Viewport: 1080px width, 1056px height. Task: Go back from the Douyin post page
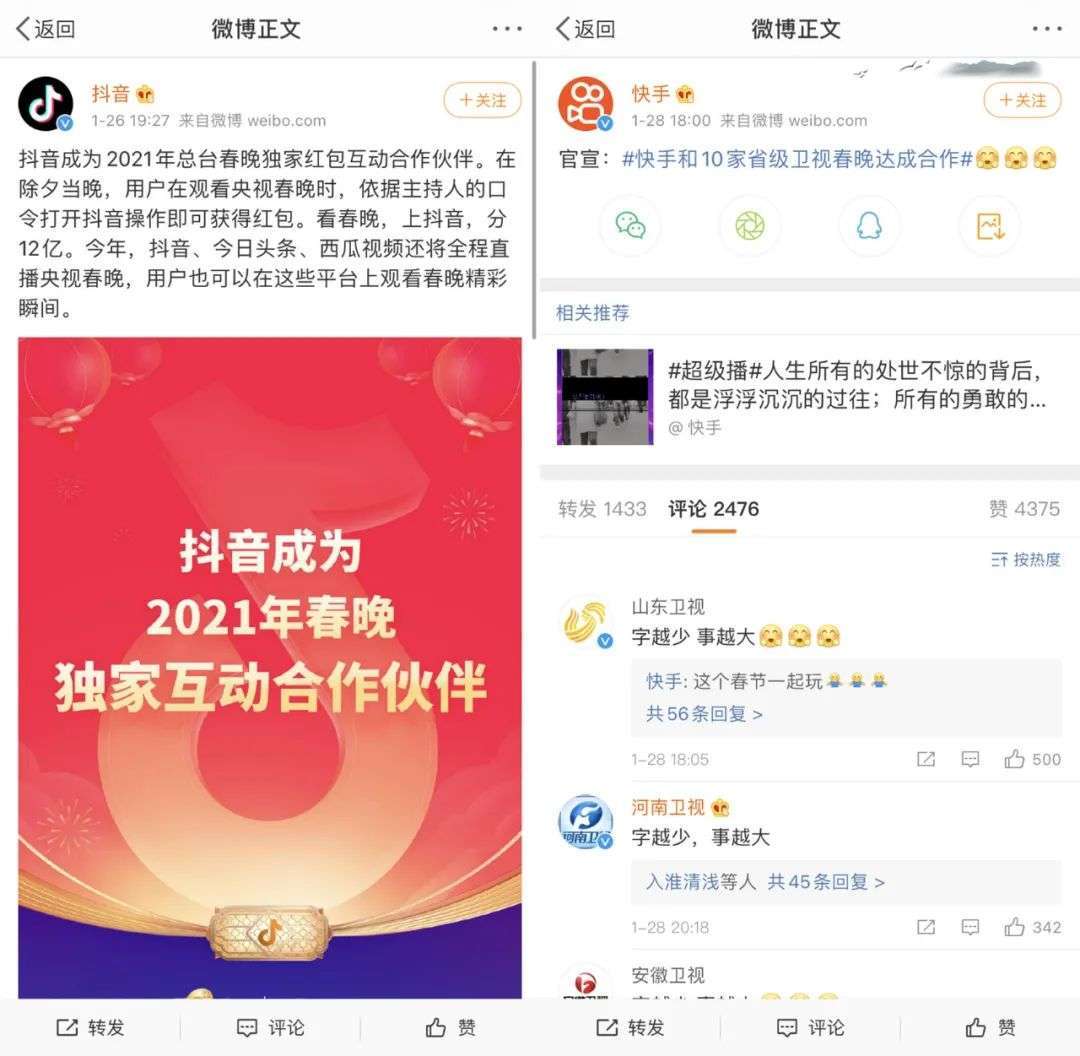click(x=45, y=29)
